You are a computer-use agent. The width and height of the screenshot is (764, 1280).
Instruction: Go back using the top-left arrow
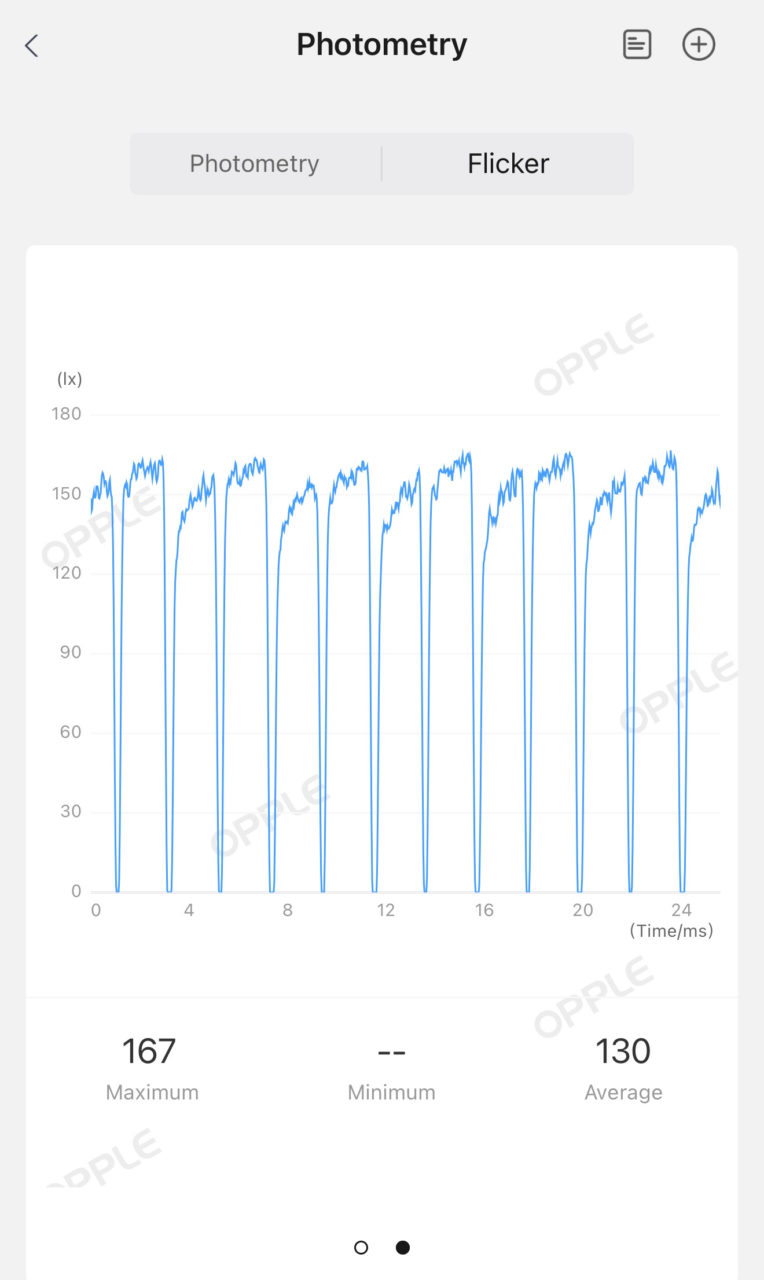click(32, 45)
